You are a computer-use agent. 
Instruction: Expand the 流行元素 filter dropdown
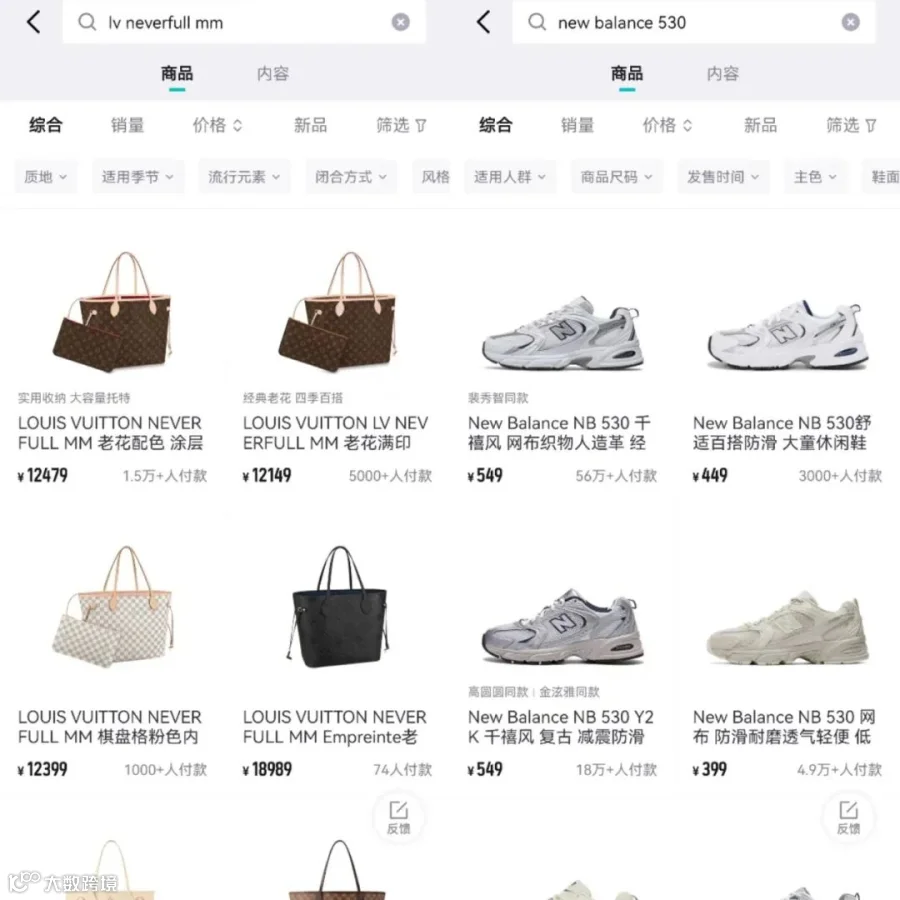click(245, 177)
